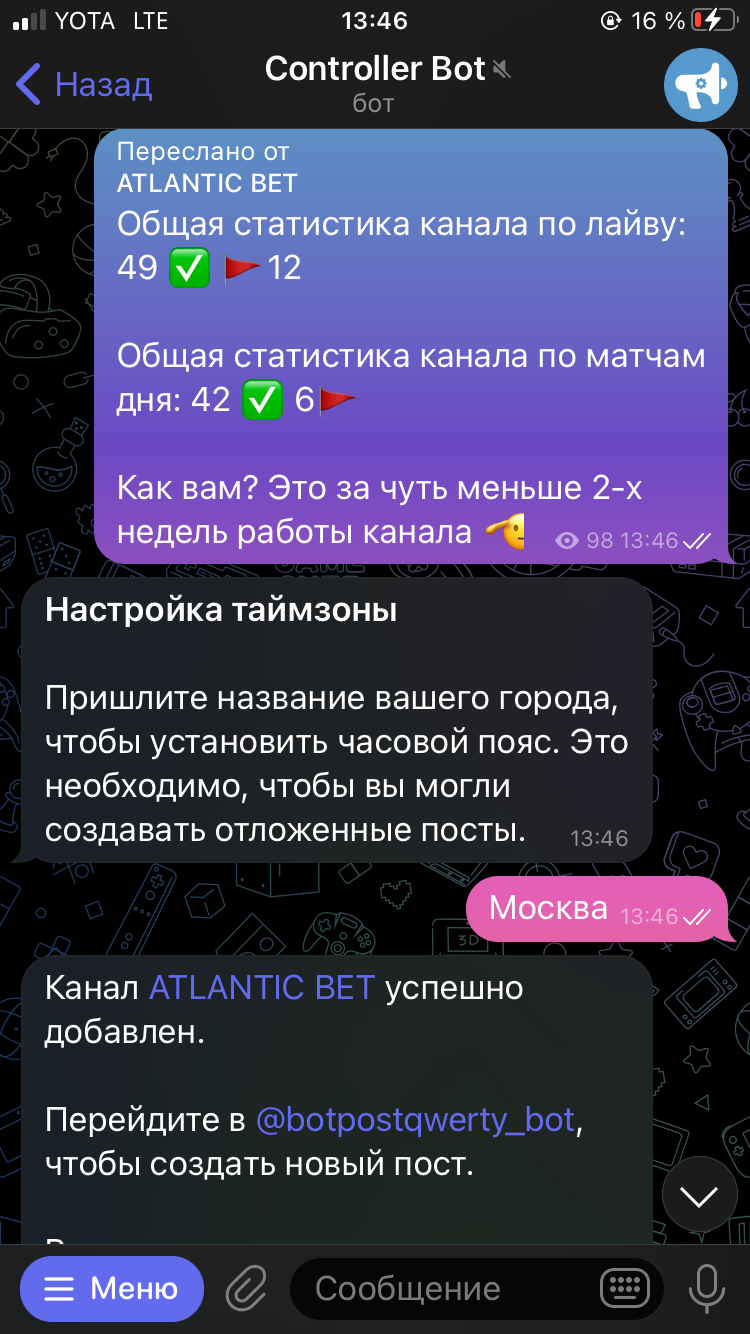
Task: Open forwarded source ATLANTIC BET
Action: (x=207, y=183)
